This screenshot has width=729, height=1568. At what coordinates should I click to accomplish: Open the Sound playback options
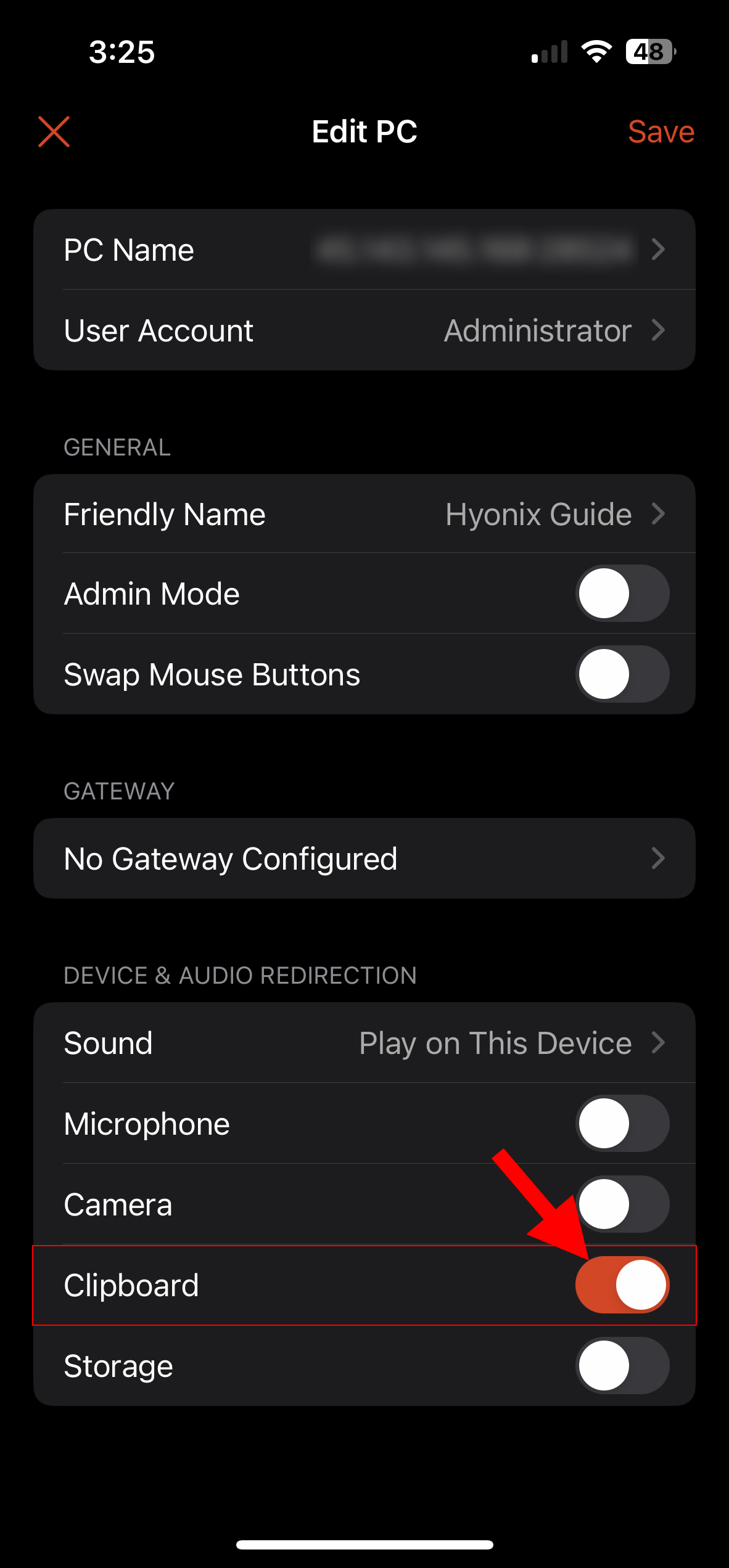[x=364, y=1043]
